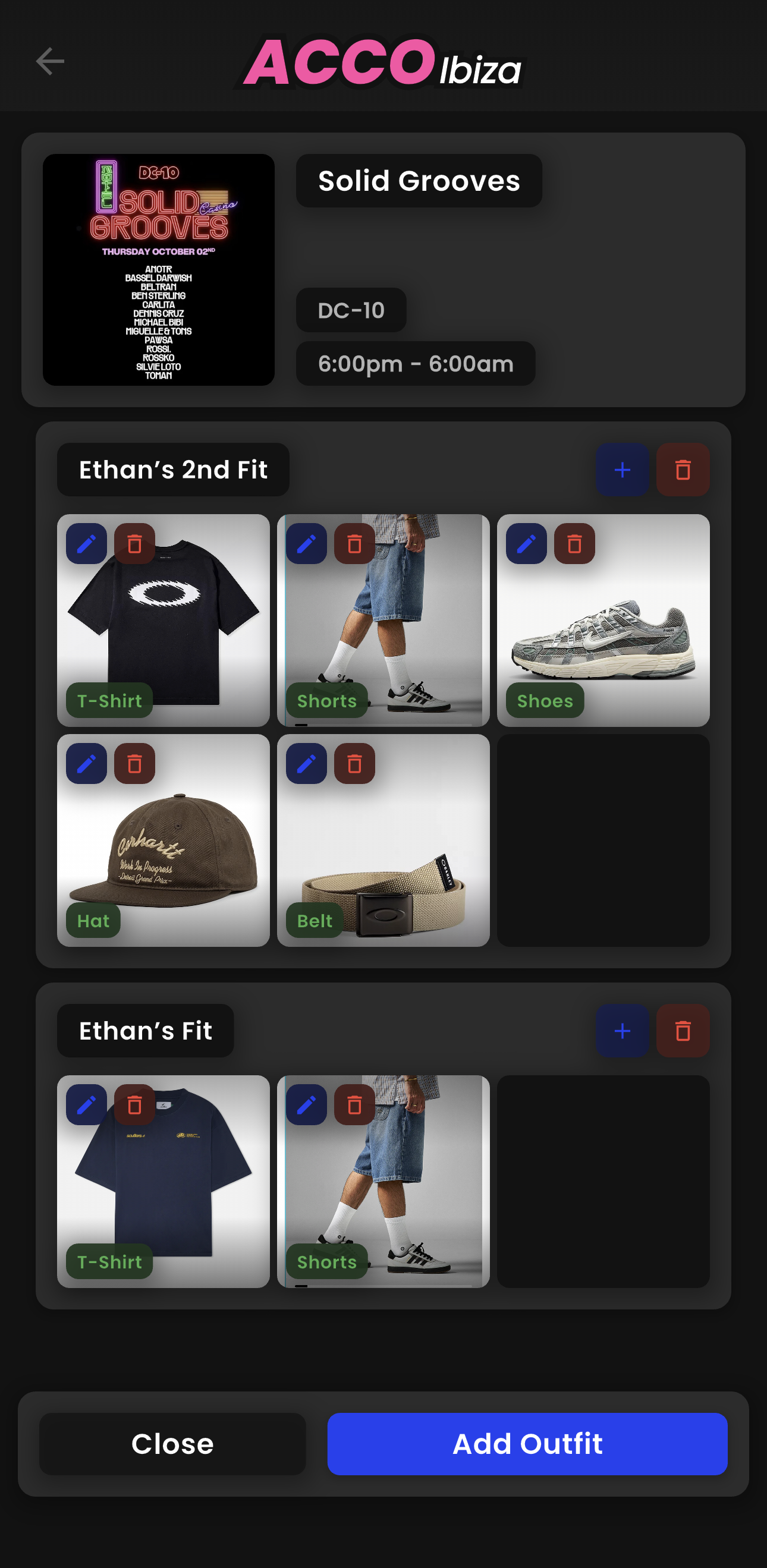Edit the Belt item
Screen dimensions: 767x1568
306,763
